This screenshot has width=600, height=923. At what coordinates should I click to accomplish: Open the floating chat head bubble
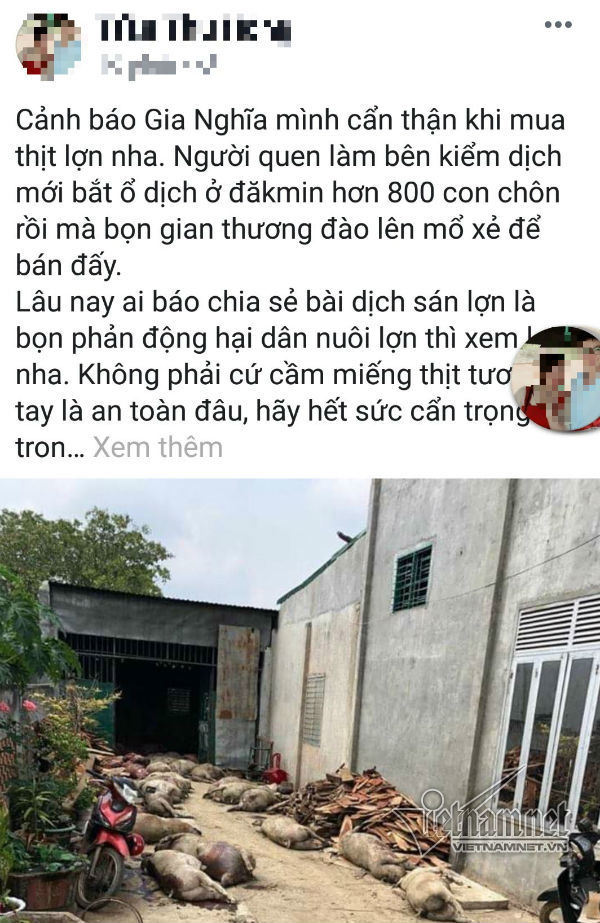[556, 379]
